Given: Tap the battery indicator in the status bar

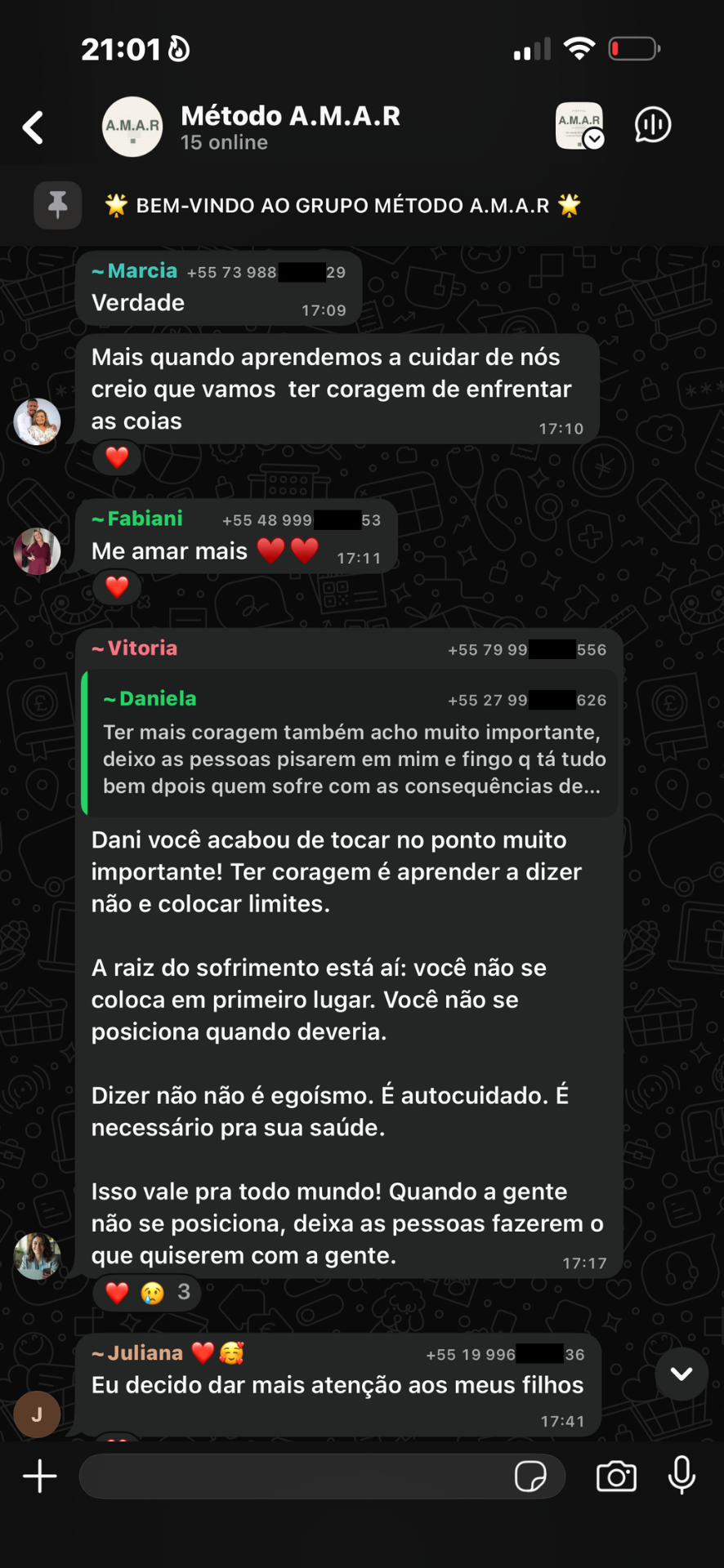Looking at the screenshot, I should coord(634,48).
